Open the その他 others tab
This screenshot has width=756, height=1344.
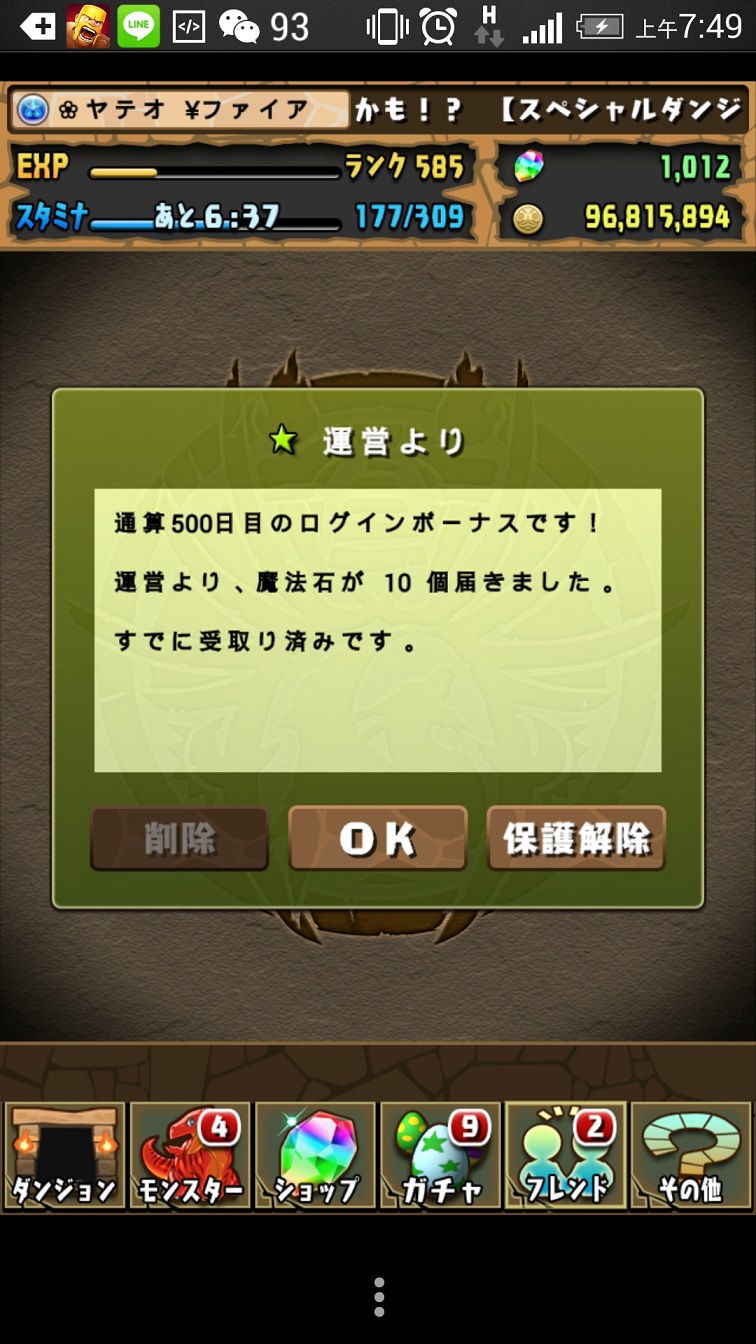pyautogui.click(x=691, y=1155)
